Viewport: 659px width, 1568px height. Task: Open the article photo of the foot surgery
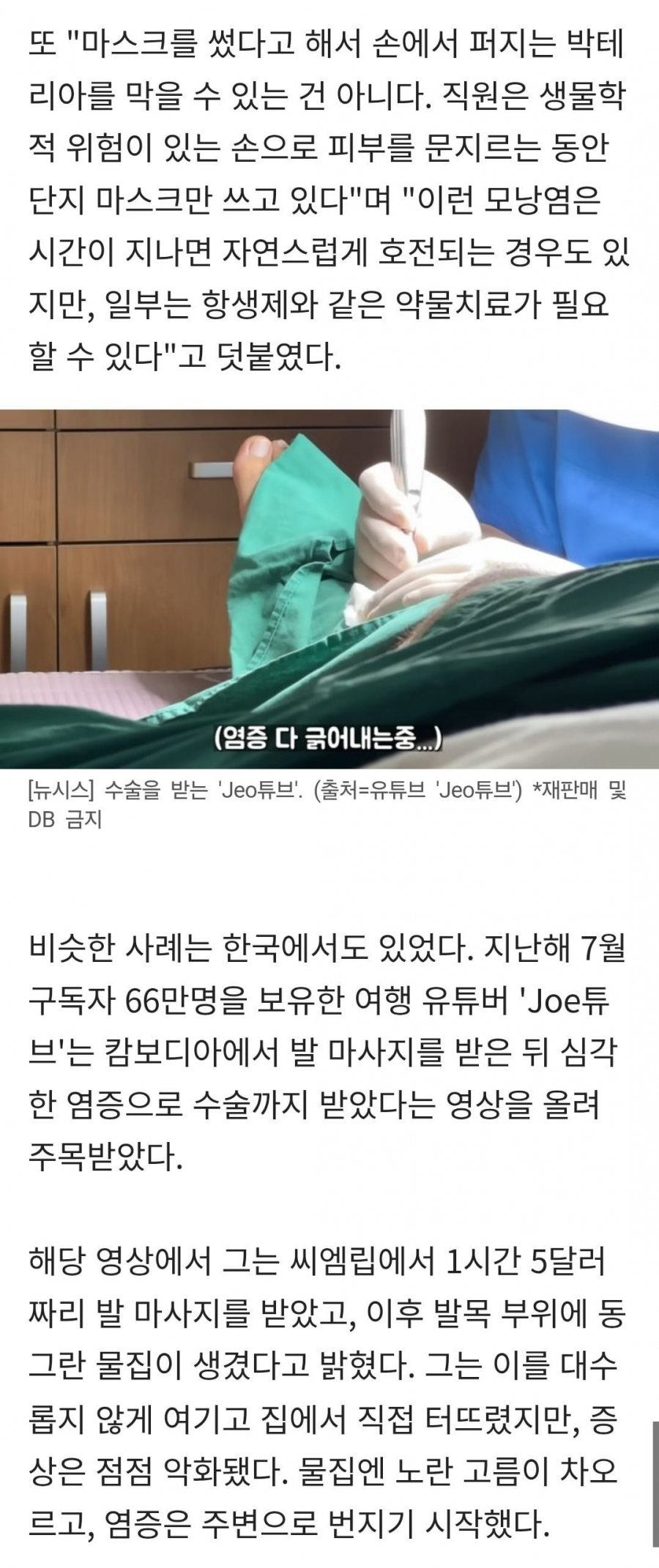coord(329,589)
